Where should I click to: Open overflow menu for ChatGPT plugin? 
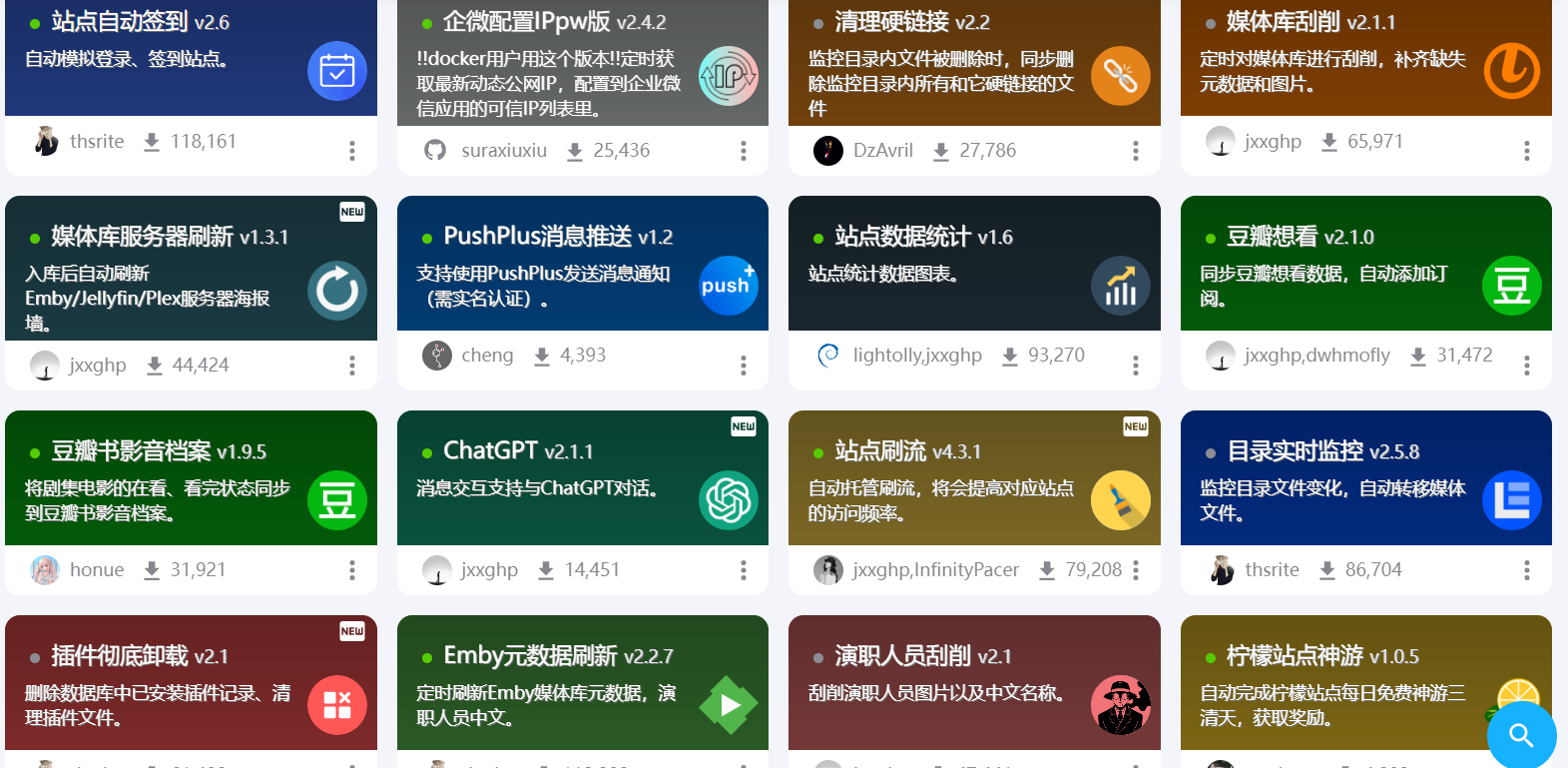click(743, 570)
